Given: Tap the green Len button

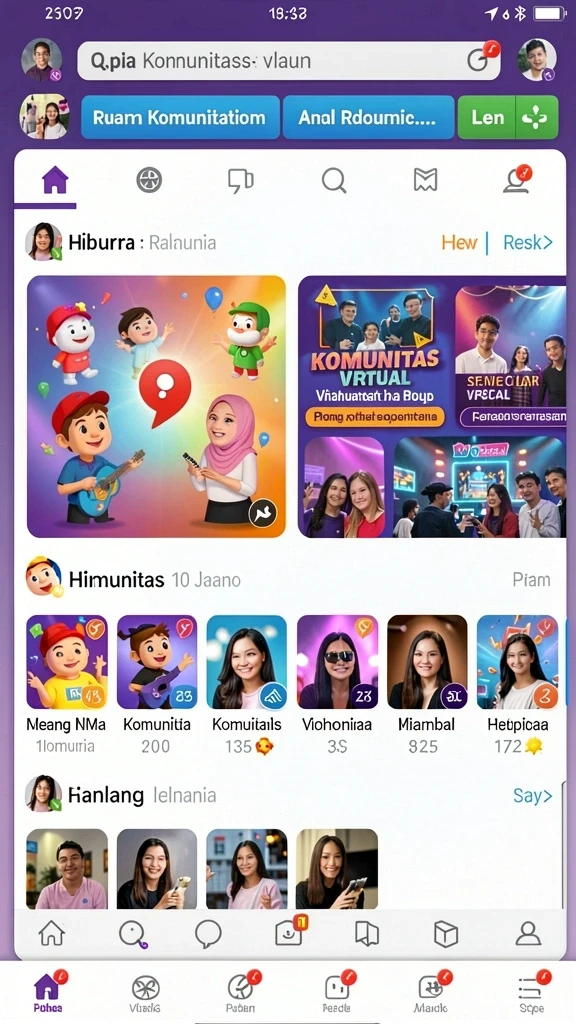Looking at the screenshot, I should click(487, 118).
